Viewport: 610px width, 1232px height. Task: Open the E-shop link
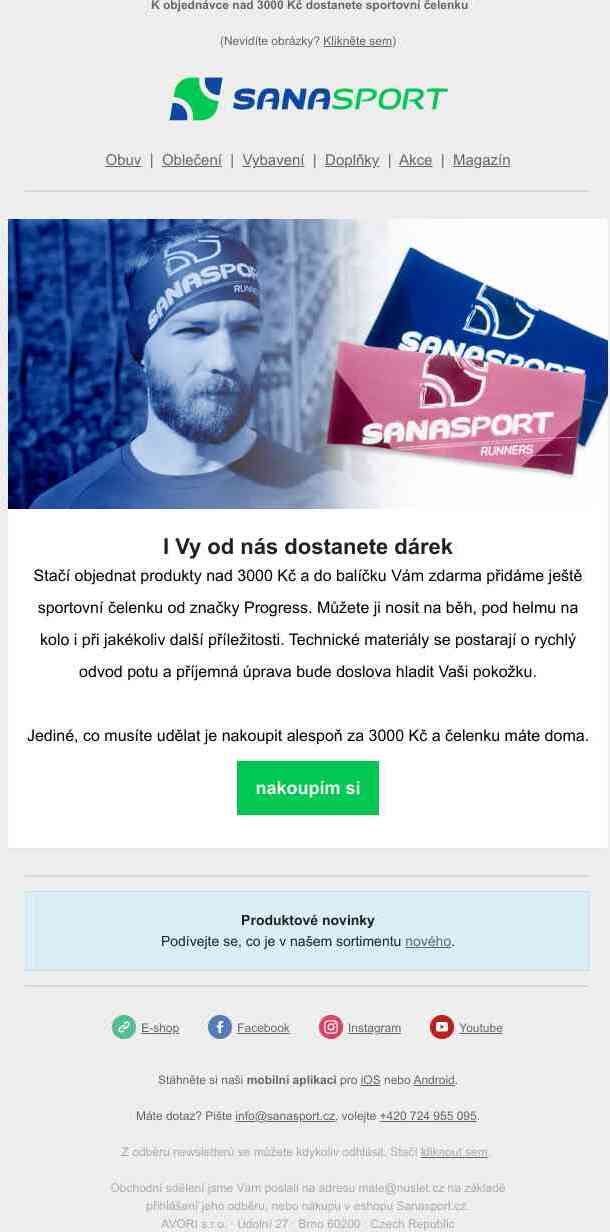click(x=160, y=1028)
